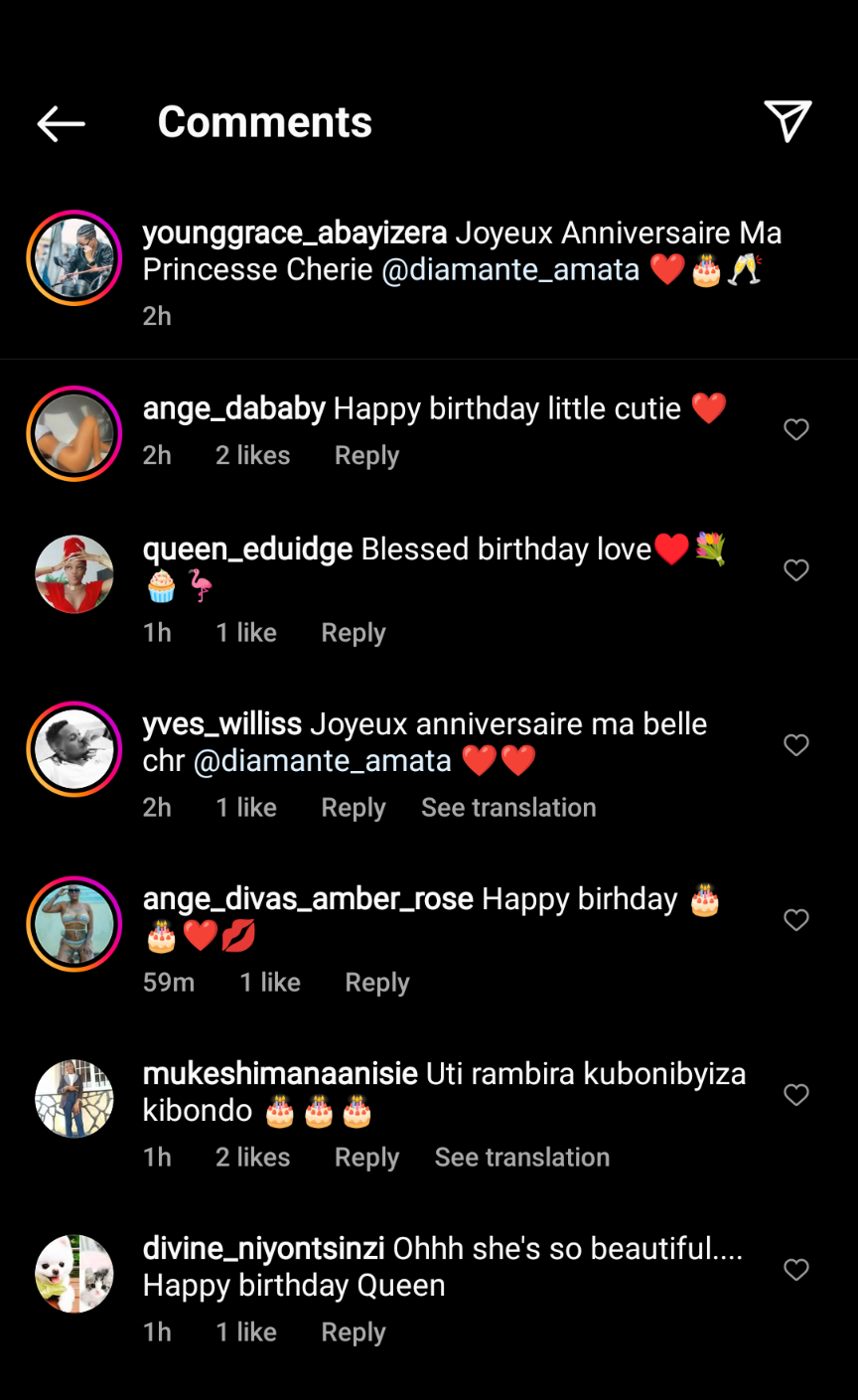See translation of mukeshimanaanisie's comment

(521, 1158)
